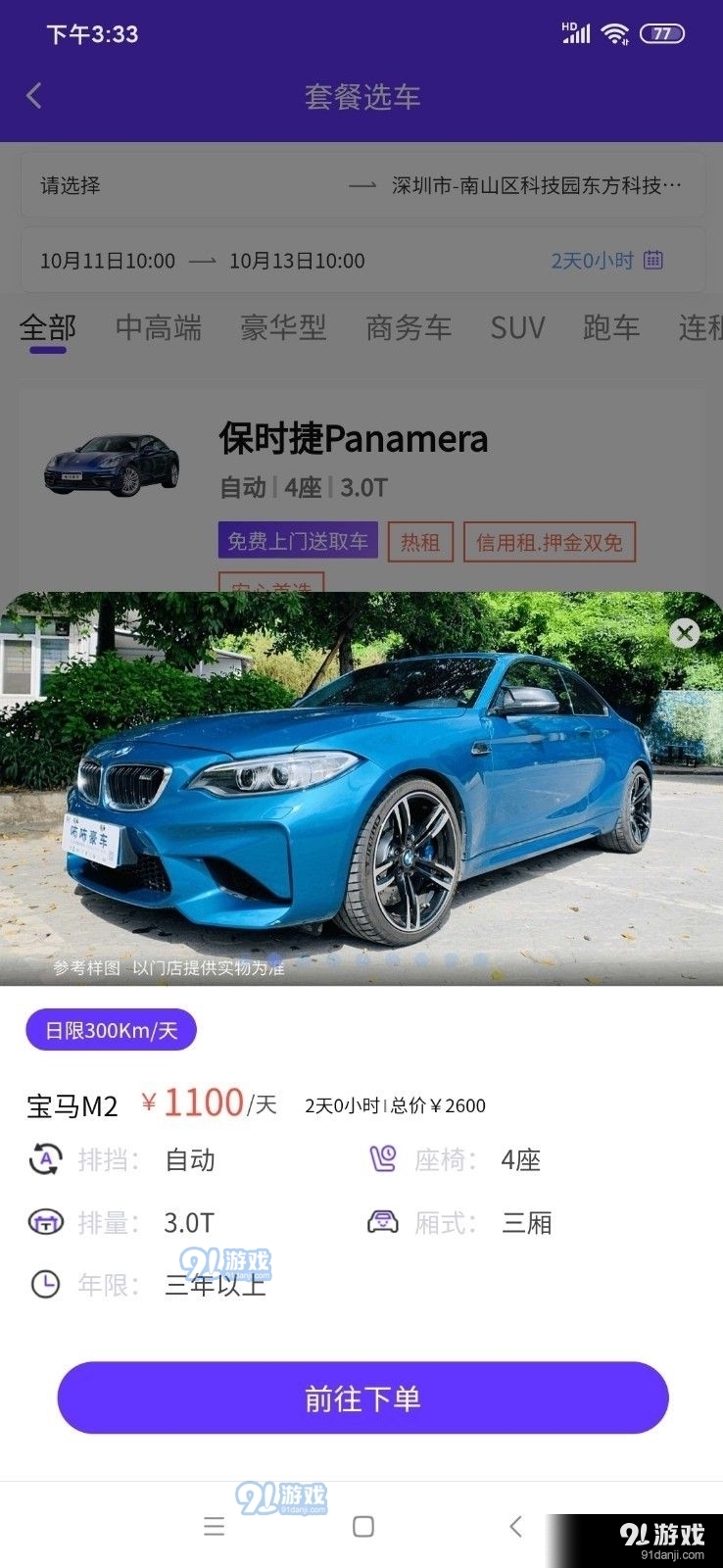723x1568 pixels.
Task: Click the transmission icon beside 排挡
Action: tap(45, 1160)
